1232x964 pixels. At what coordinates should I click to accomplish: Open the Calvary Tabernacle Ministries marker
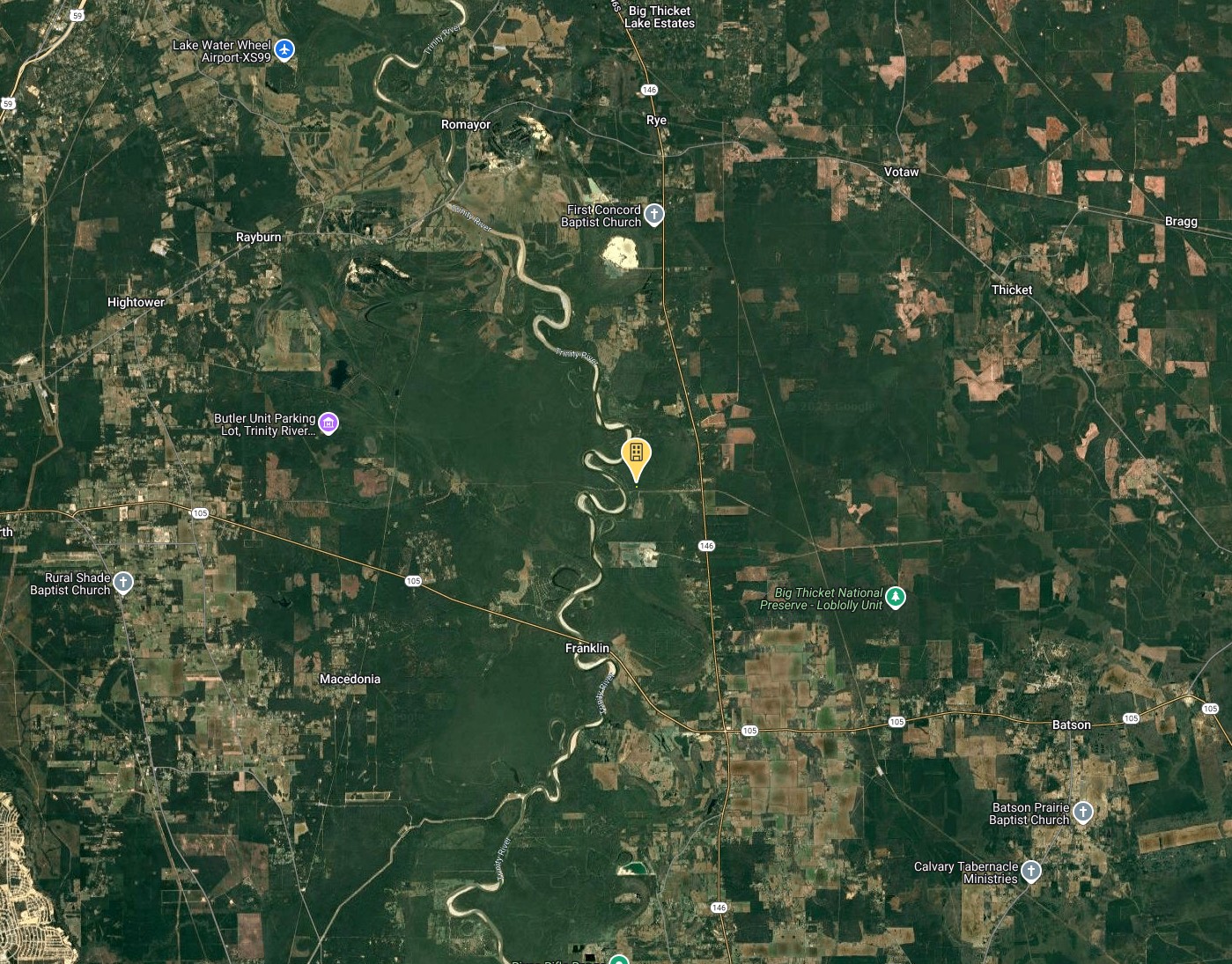click(1031, 871)
